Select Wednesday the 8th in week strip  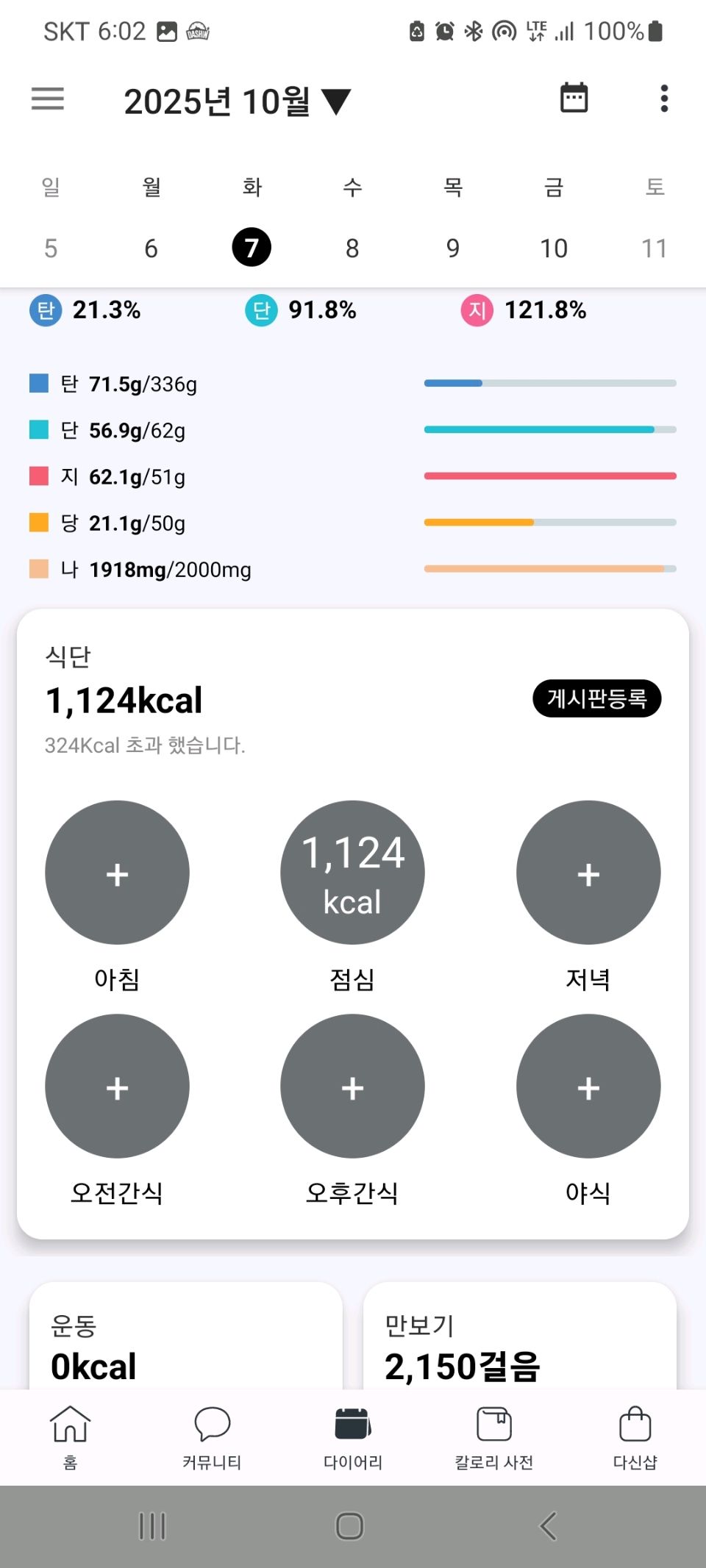pyautogui.click(x=352, y=248)
